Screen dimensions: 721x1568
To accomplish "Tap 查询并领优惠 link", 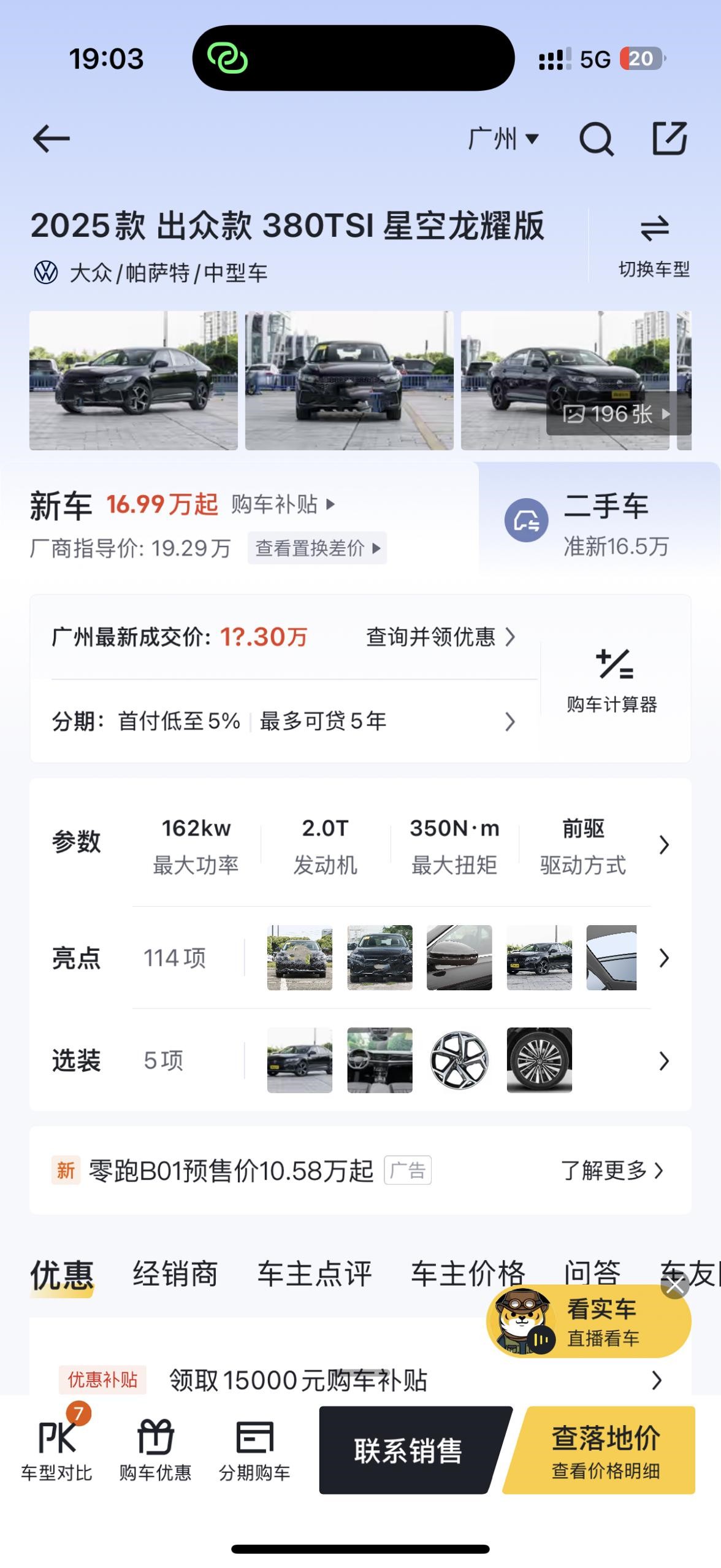I will click(x=440, y=637).
